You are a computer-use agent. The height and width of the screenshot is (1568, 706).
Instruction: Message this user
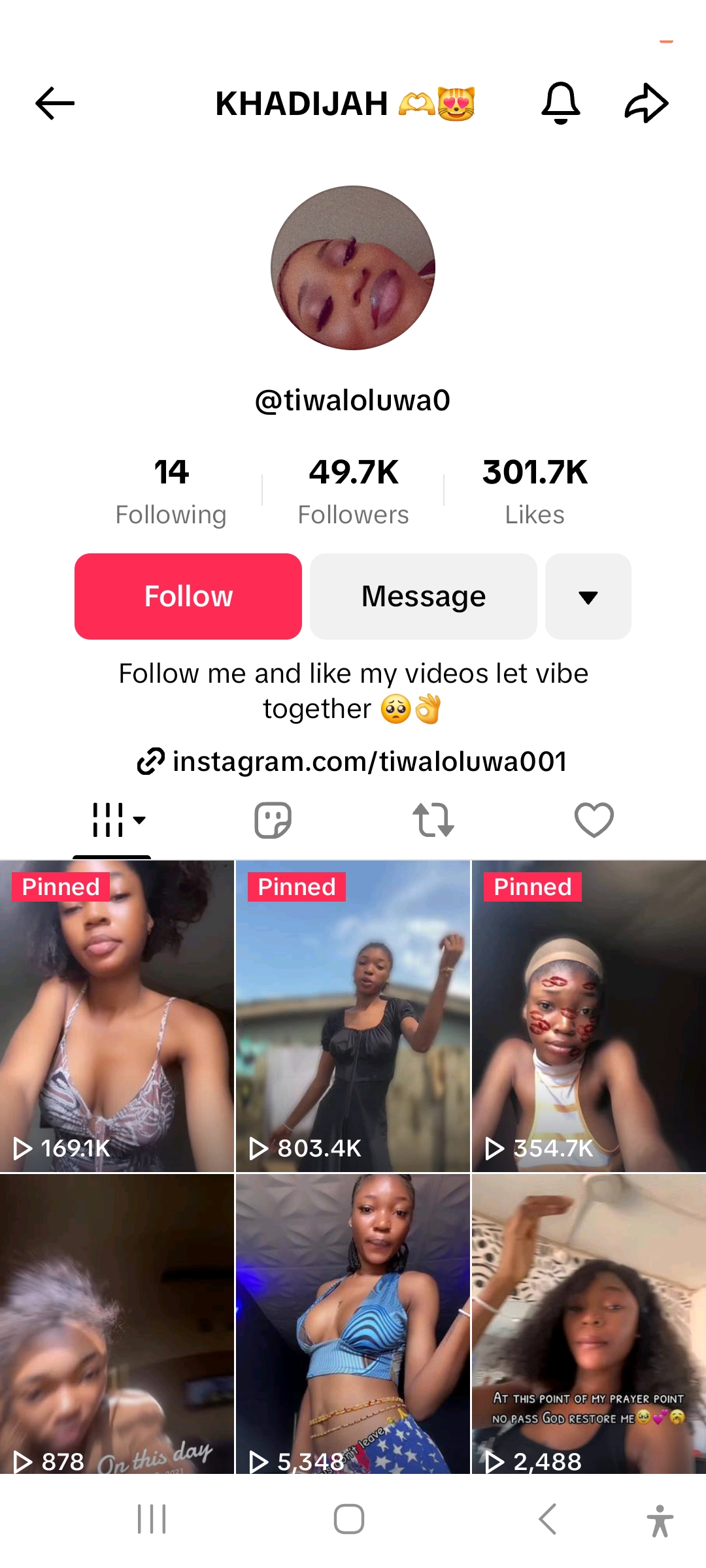pyautogui.click(x=424, y=596)
